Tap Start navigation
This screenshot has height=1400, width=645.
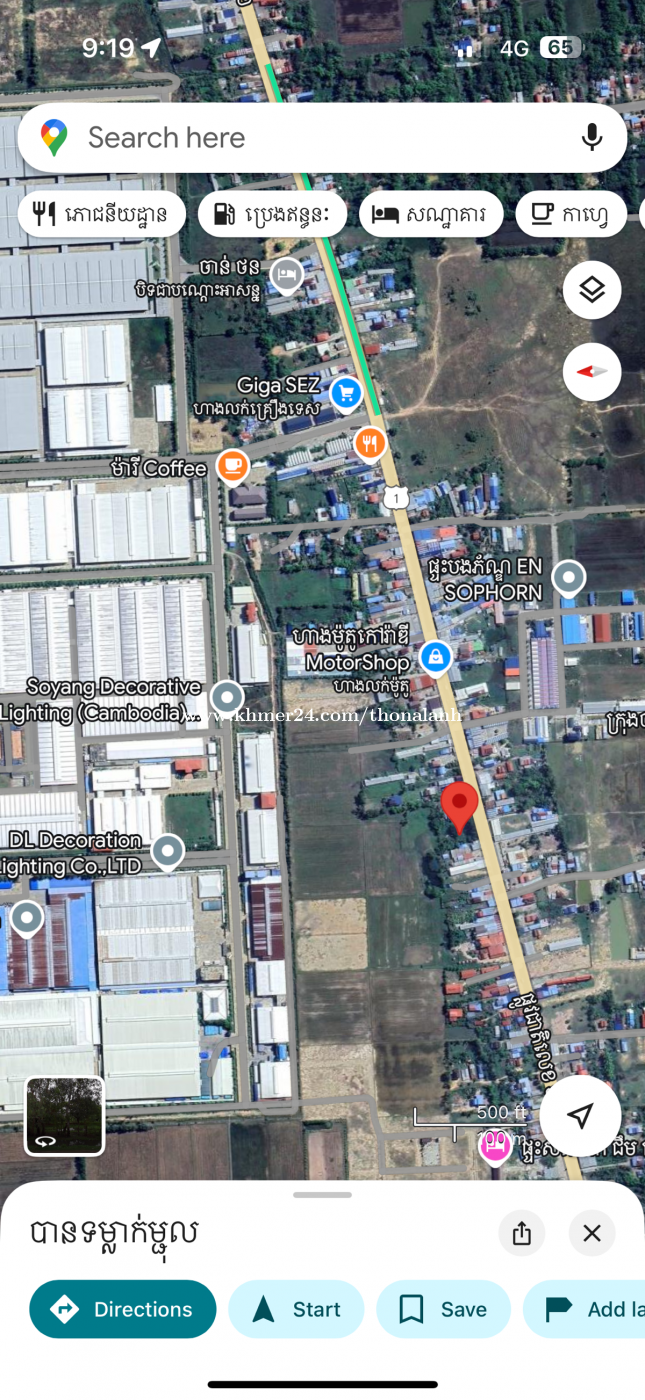[296, 1309]
